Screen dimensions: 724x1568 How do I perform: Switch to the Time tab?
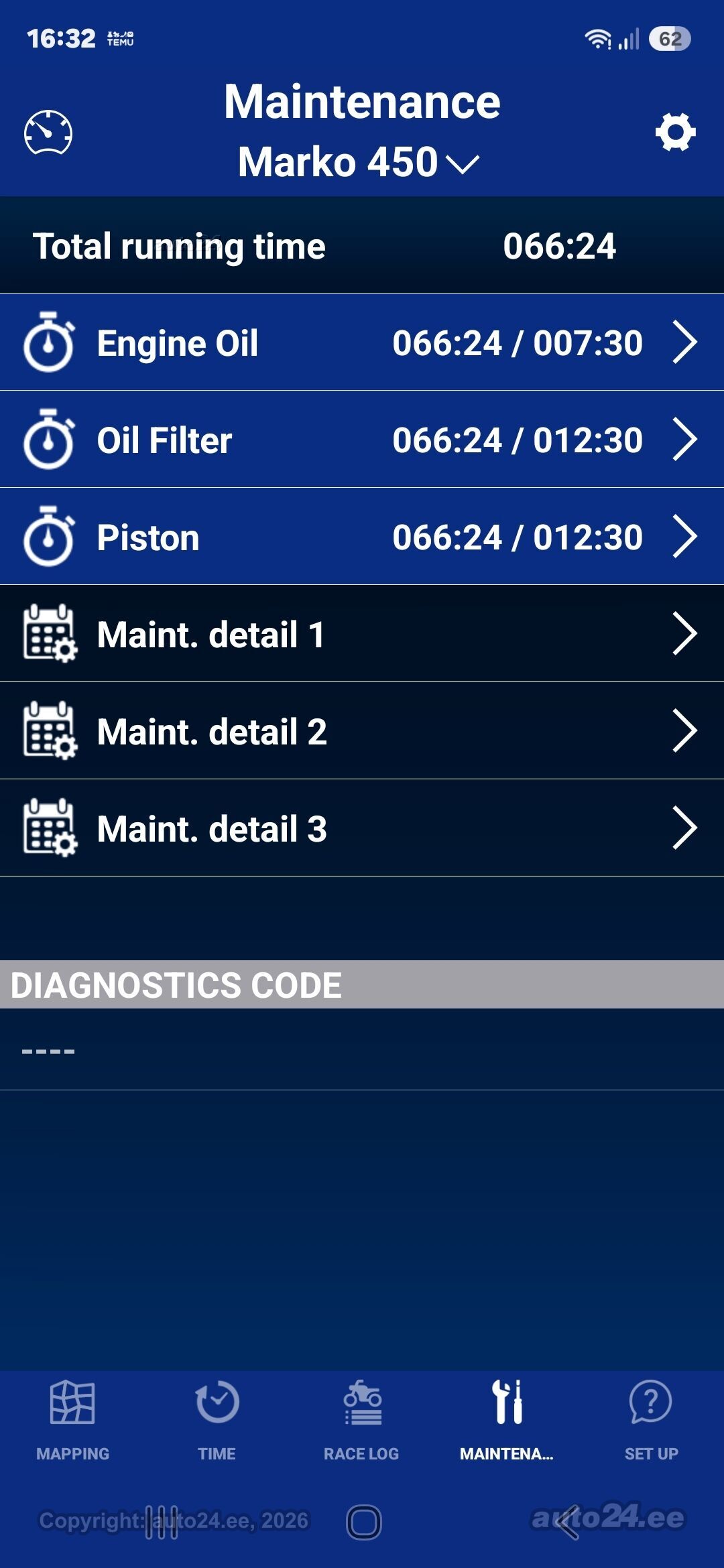[217, 1421]
